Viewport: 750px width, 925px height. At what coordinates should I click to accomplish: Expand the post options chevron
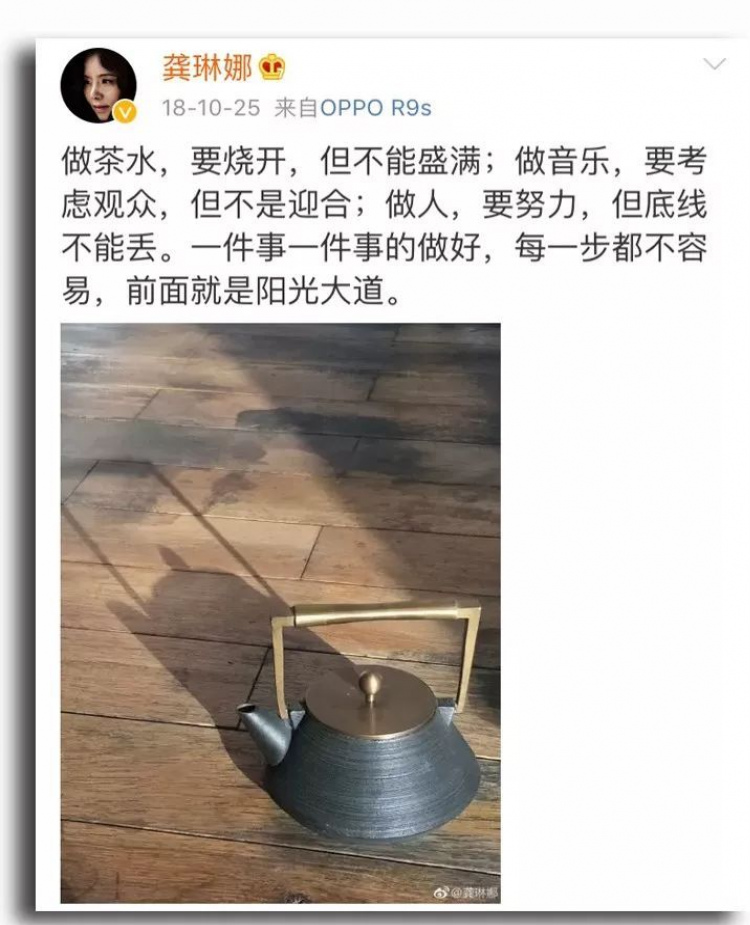[x=714, y=65]
